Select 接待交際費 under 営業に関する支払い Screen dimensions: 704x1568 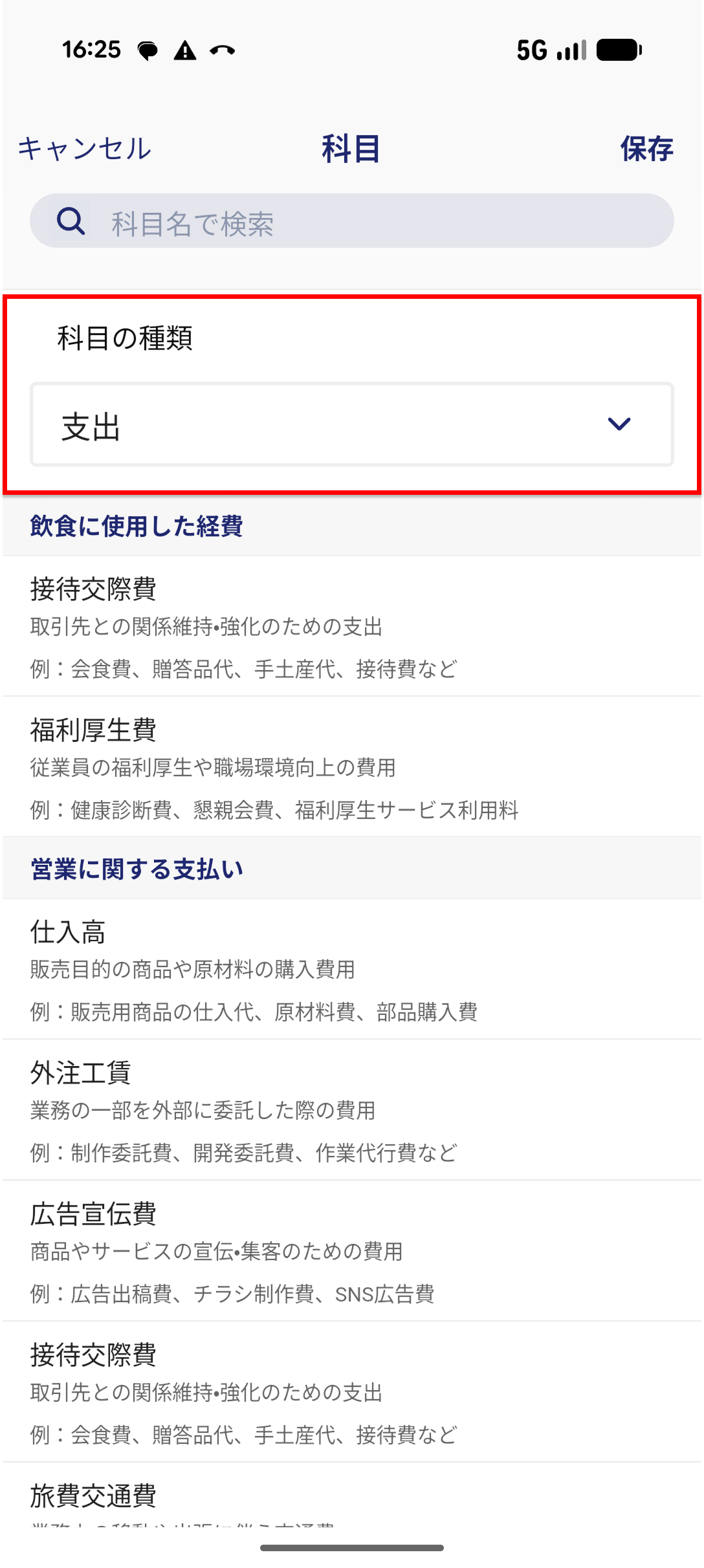352,1392
